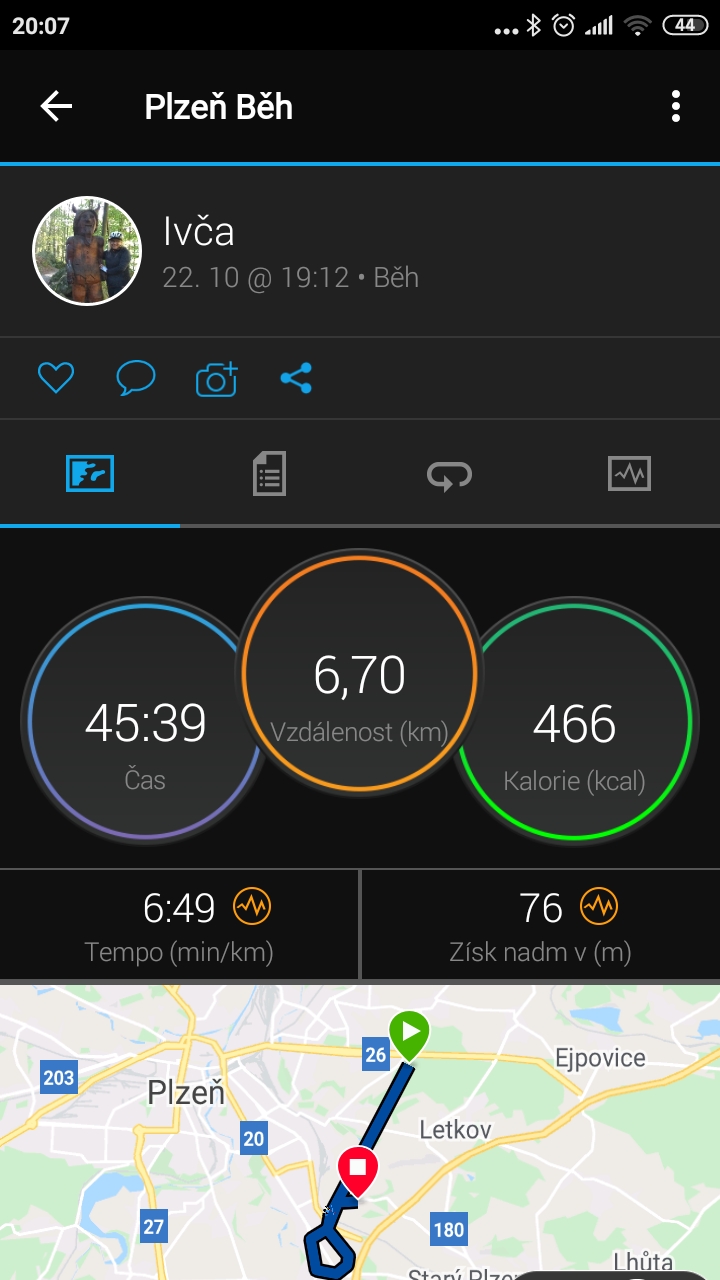Switch to the stats details tab
Viewport: 720px width, 1280px height.
pyautogui.click(x=269, y=473)
